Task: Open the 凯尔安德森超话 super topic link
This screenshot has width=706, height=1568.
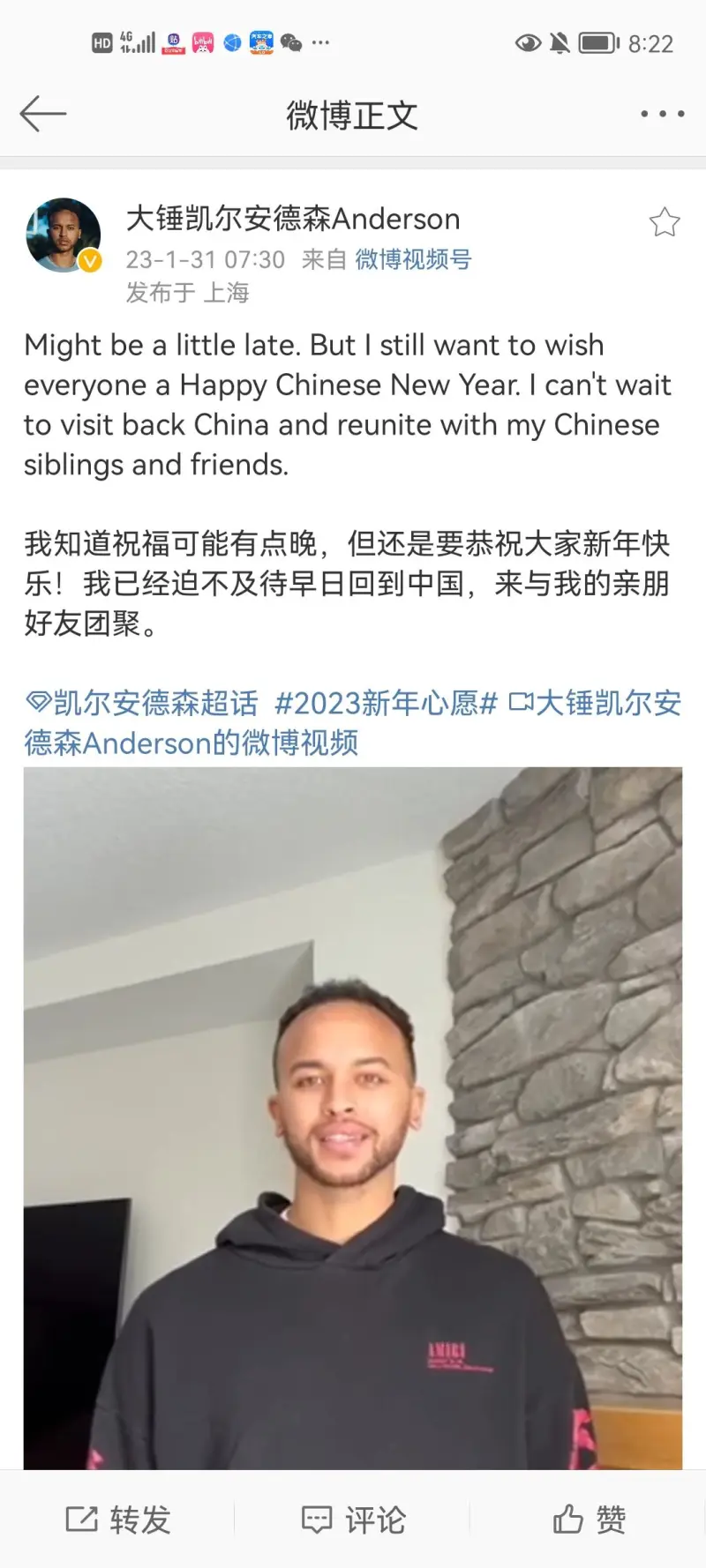Action: point(143,703)
